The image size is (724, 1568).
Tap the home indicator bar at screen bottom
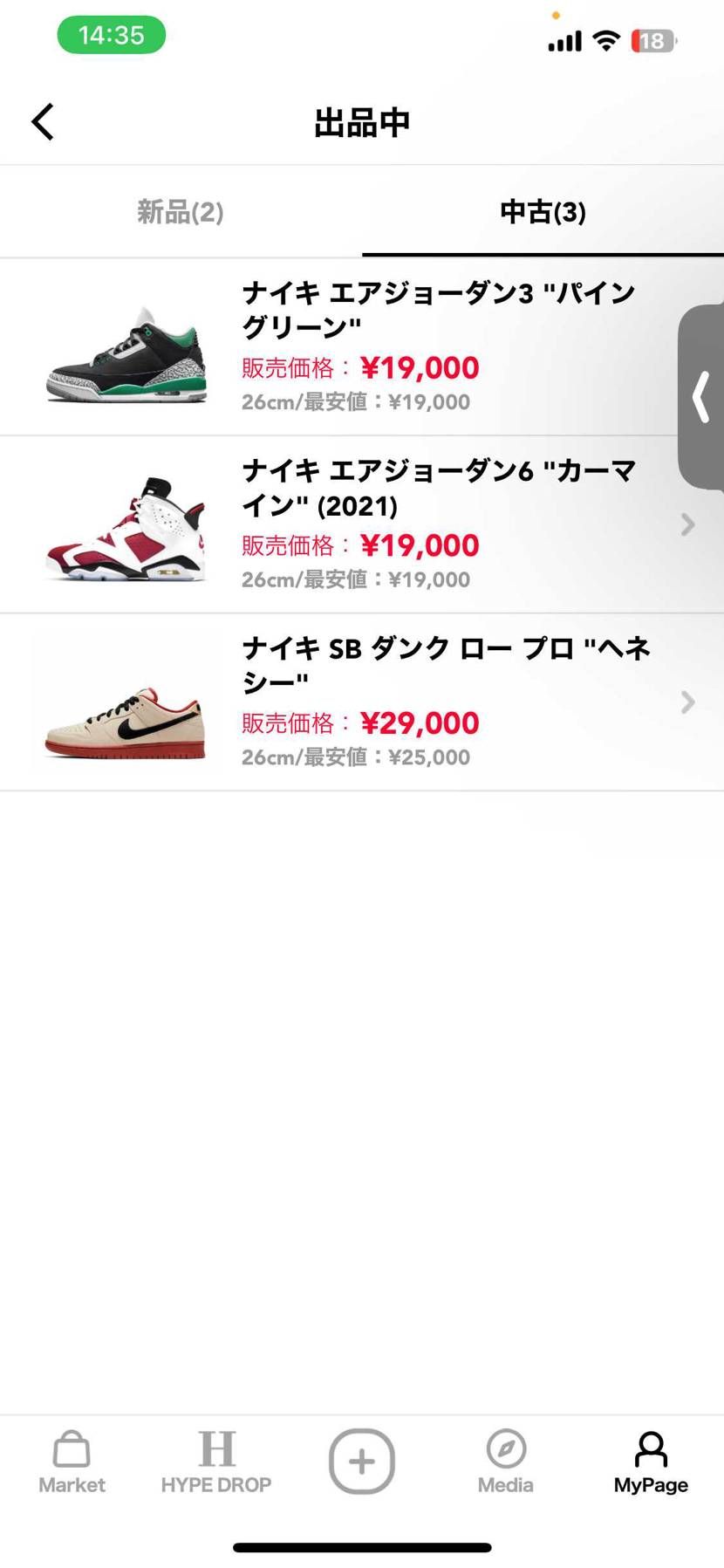pyautogui.click(x=361, y=1544)
